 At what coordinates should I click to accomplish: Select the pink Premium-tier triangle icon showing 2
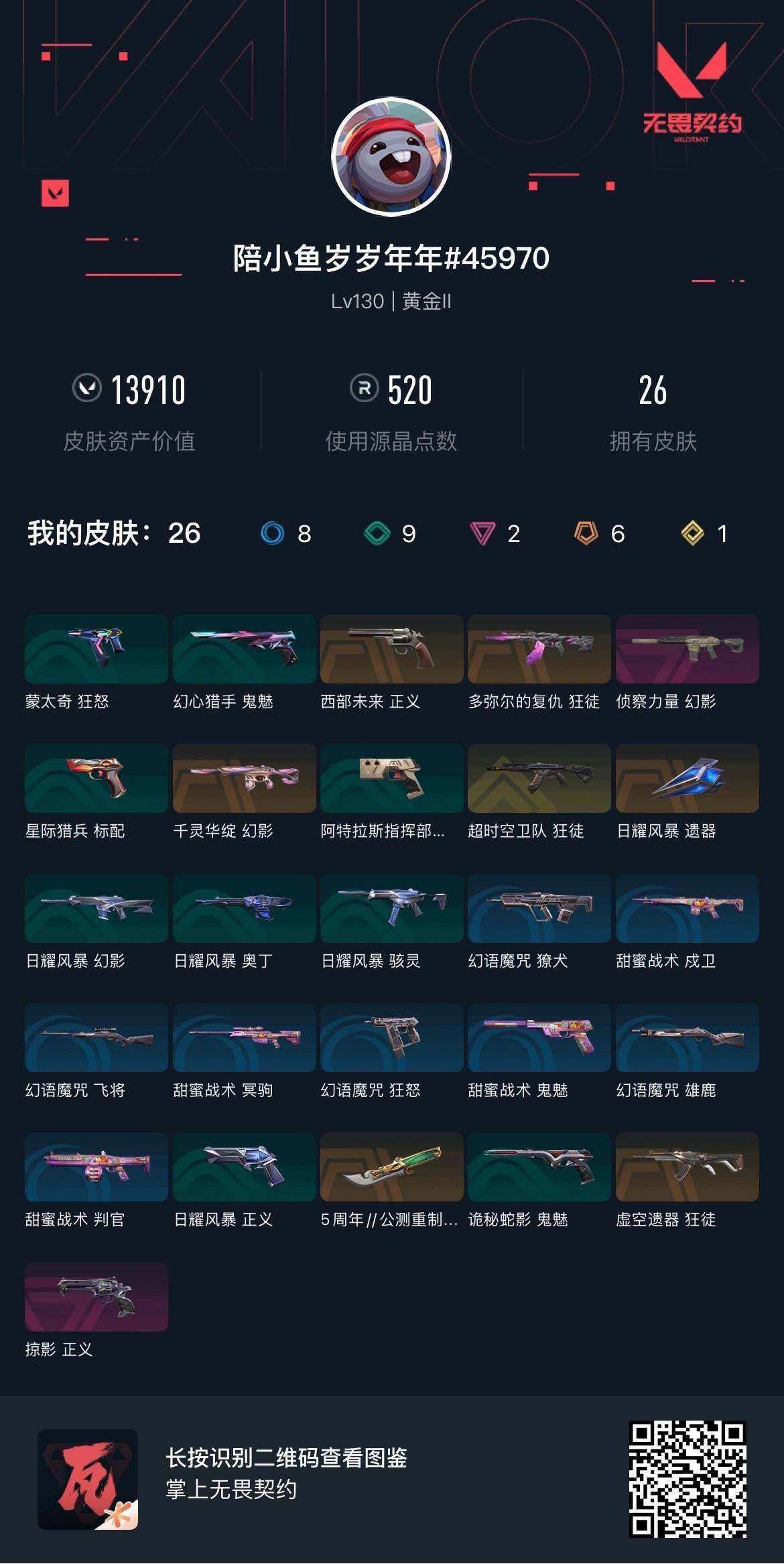[x=483, y=533]
